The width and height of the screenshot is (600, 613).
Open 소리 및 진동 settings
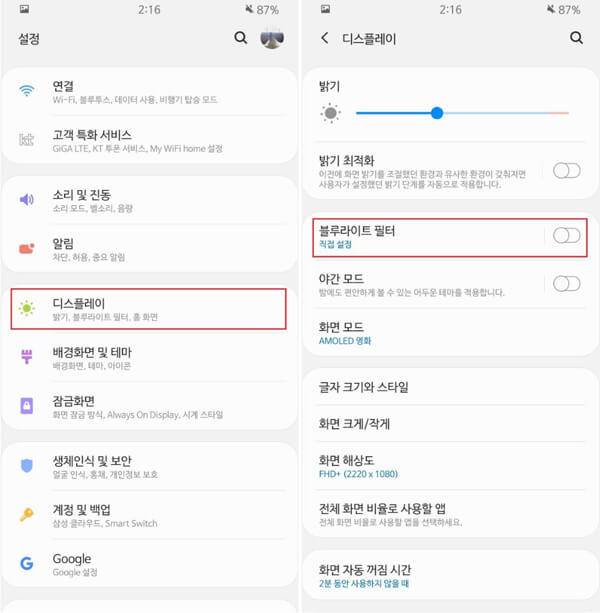point(150,200)
